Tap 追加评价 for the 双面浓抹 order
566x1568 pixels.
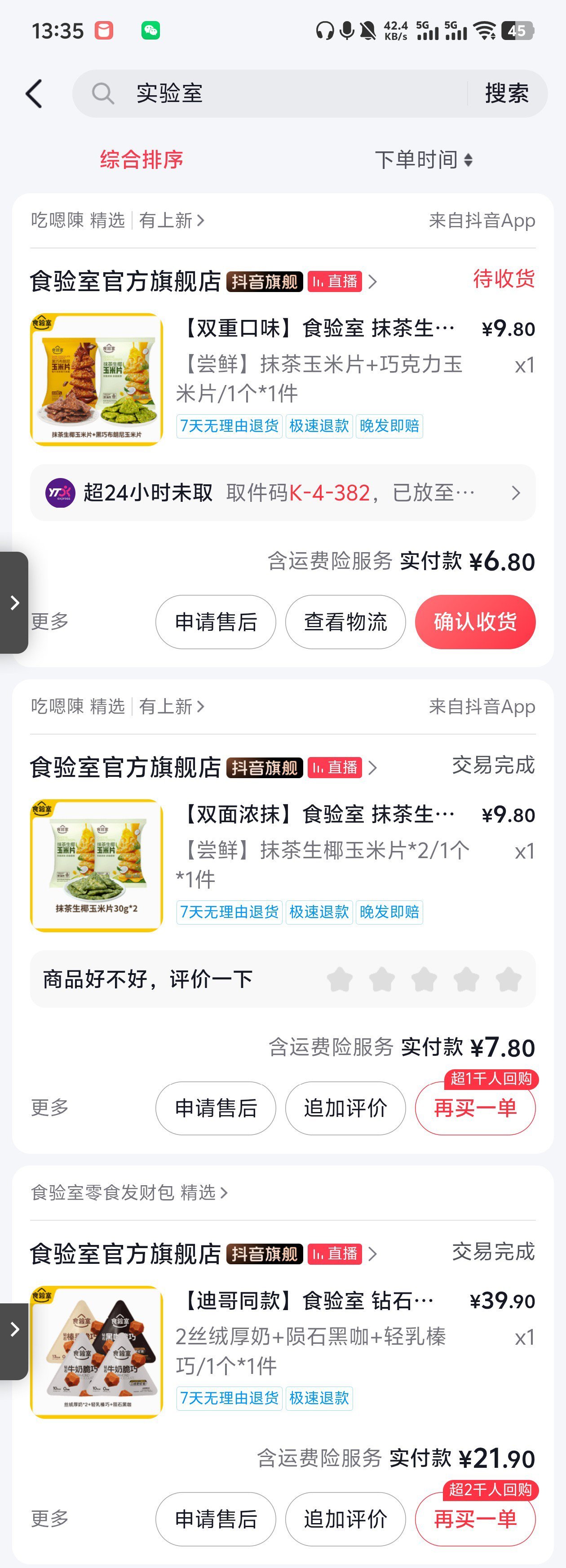click(x=345, y=1108)
